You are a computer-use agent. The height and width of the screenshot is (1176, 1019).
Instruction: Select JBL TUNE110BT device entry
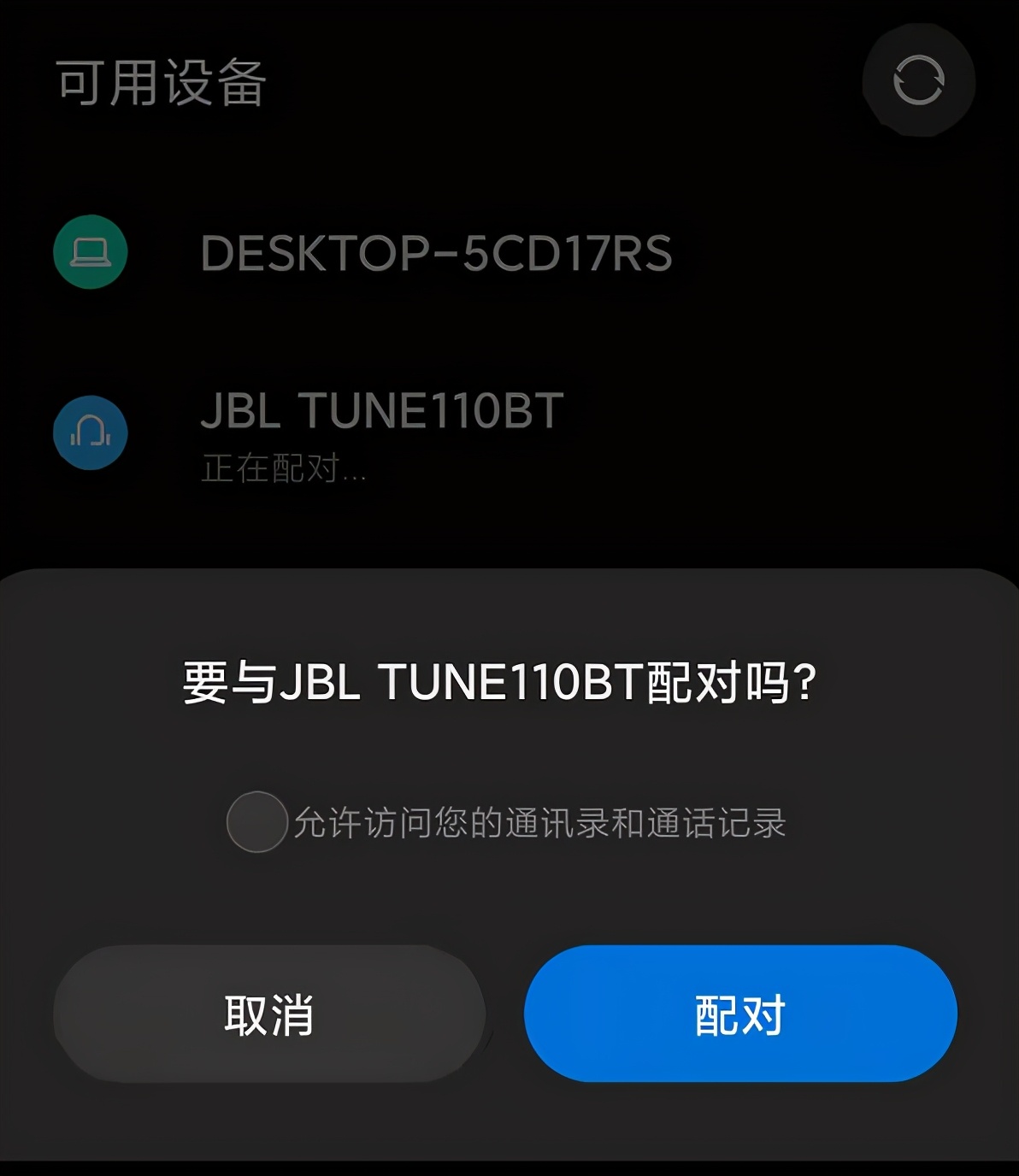(379, 413)
